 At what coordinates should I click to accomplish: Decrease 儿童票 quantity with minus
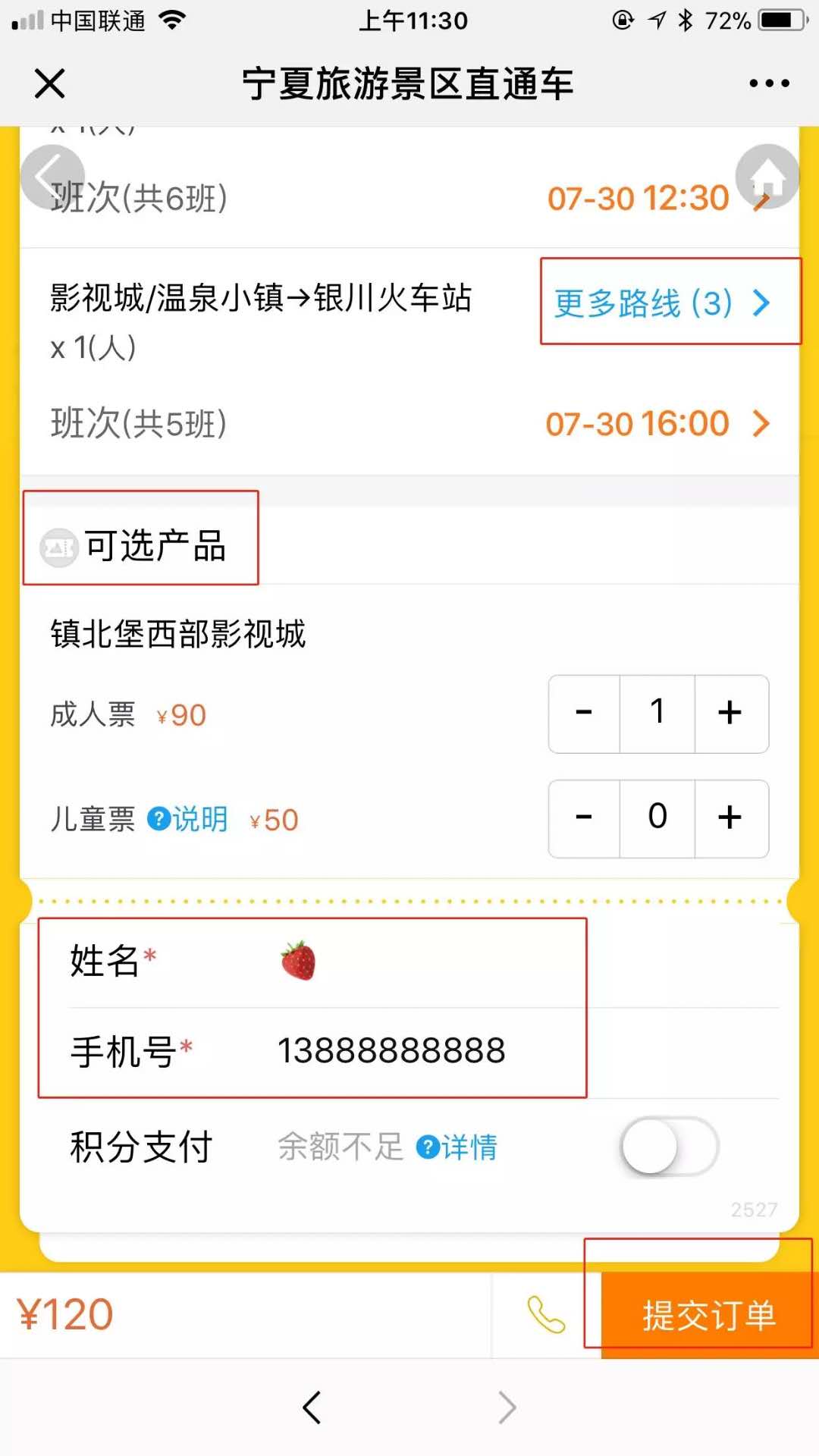pos(584,817)
